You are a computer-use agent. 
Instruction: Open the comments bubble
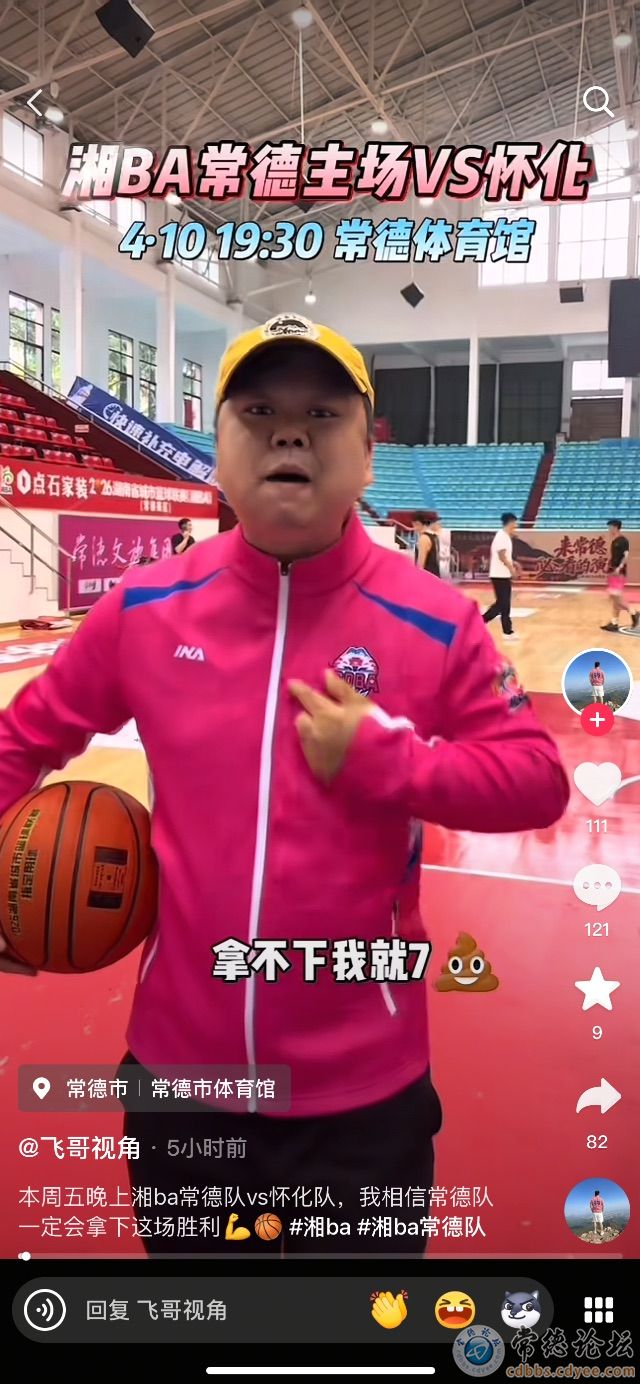[597, 887]
